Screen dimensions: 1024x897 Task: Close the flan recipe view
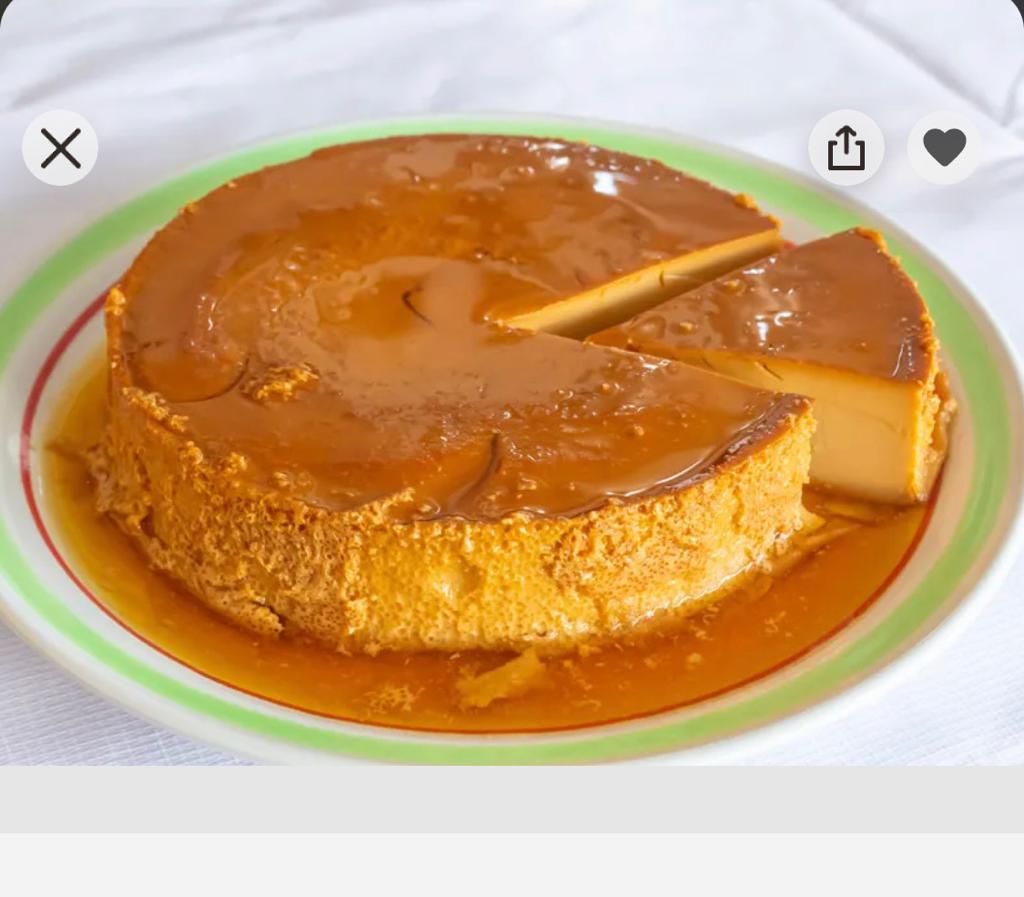60,148
